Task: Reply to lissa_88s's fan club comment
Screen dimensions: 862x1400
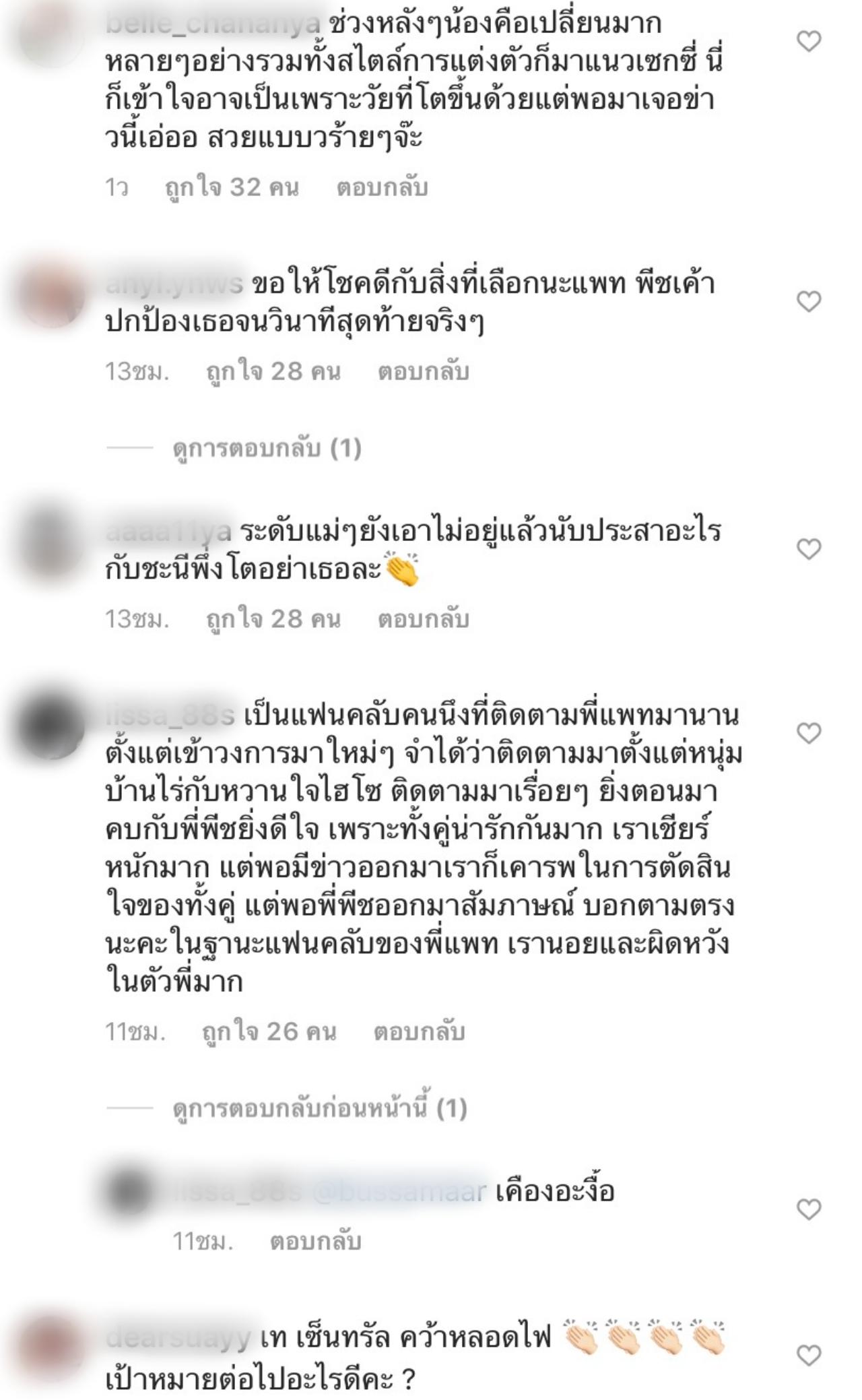Action: pyautogui.click(x=419, y=1031)
